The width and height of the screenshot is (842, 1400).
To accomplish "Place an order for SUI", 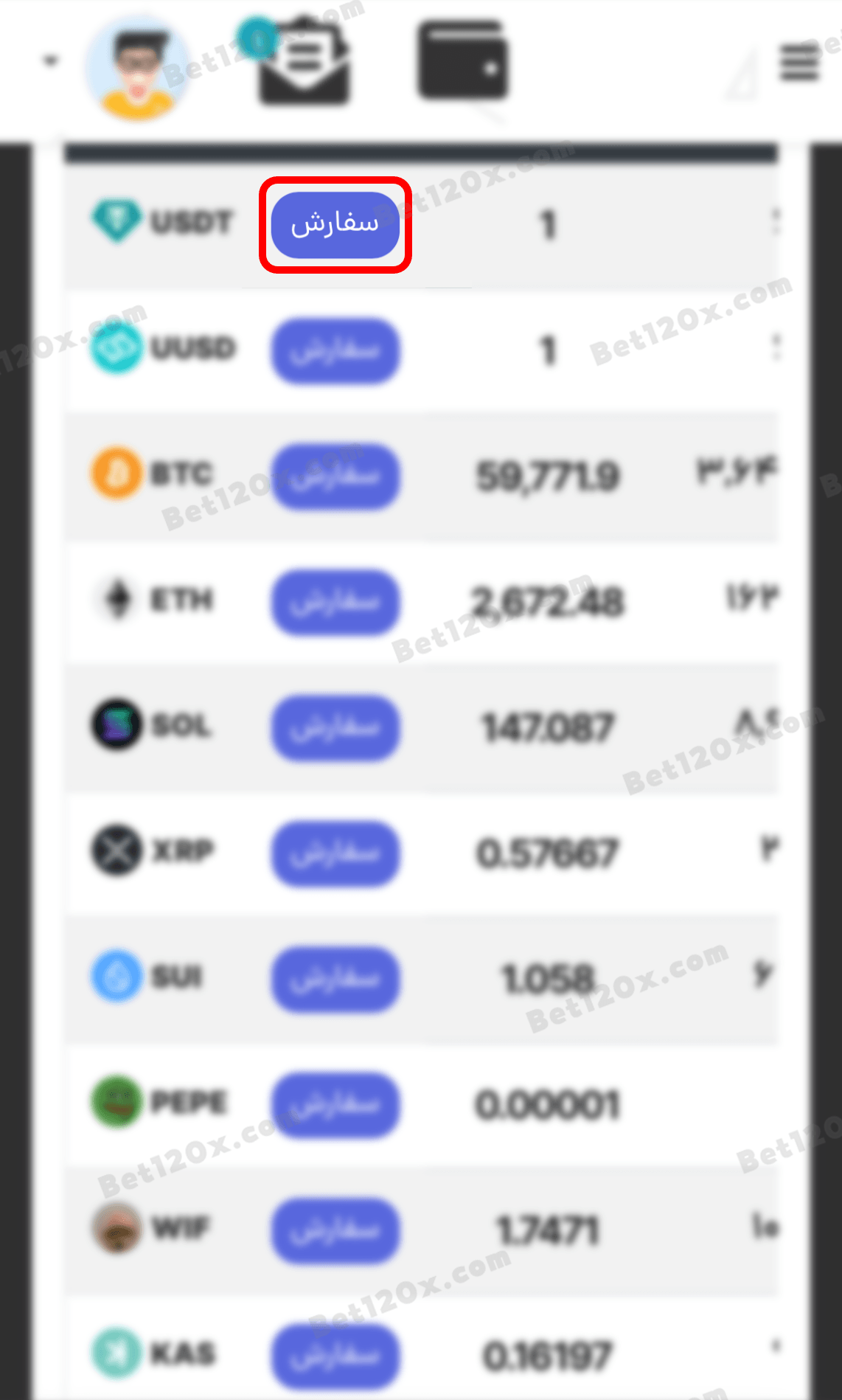I will tap(335, 979).
